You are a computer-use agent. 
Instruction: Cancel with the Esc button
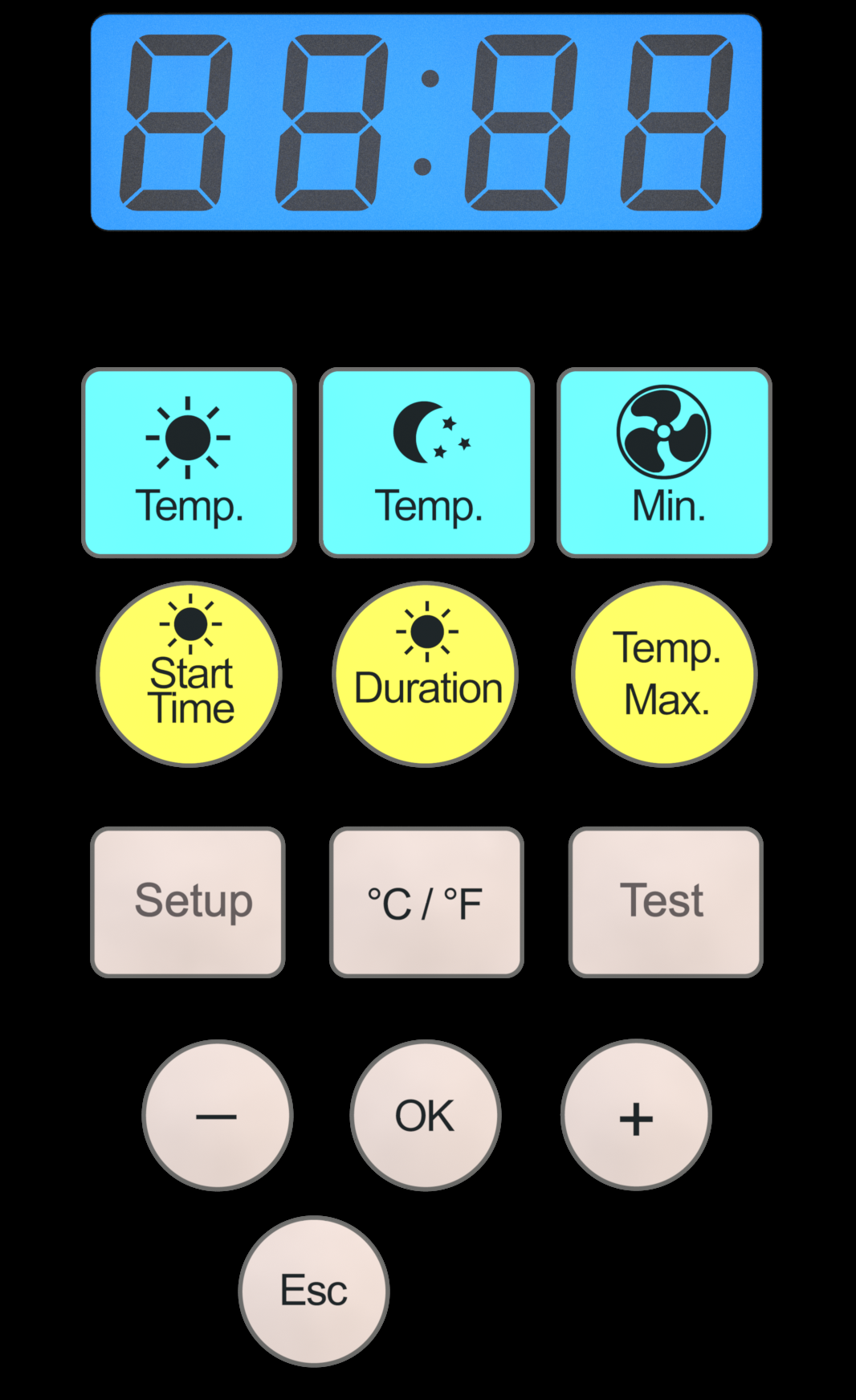[x=314, y=1291]
